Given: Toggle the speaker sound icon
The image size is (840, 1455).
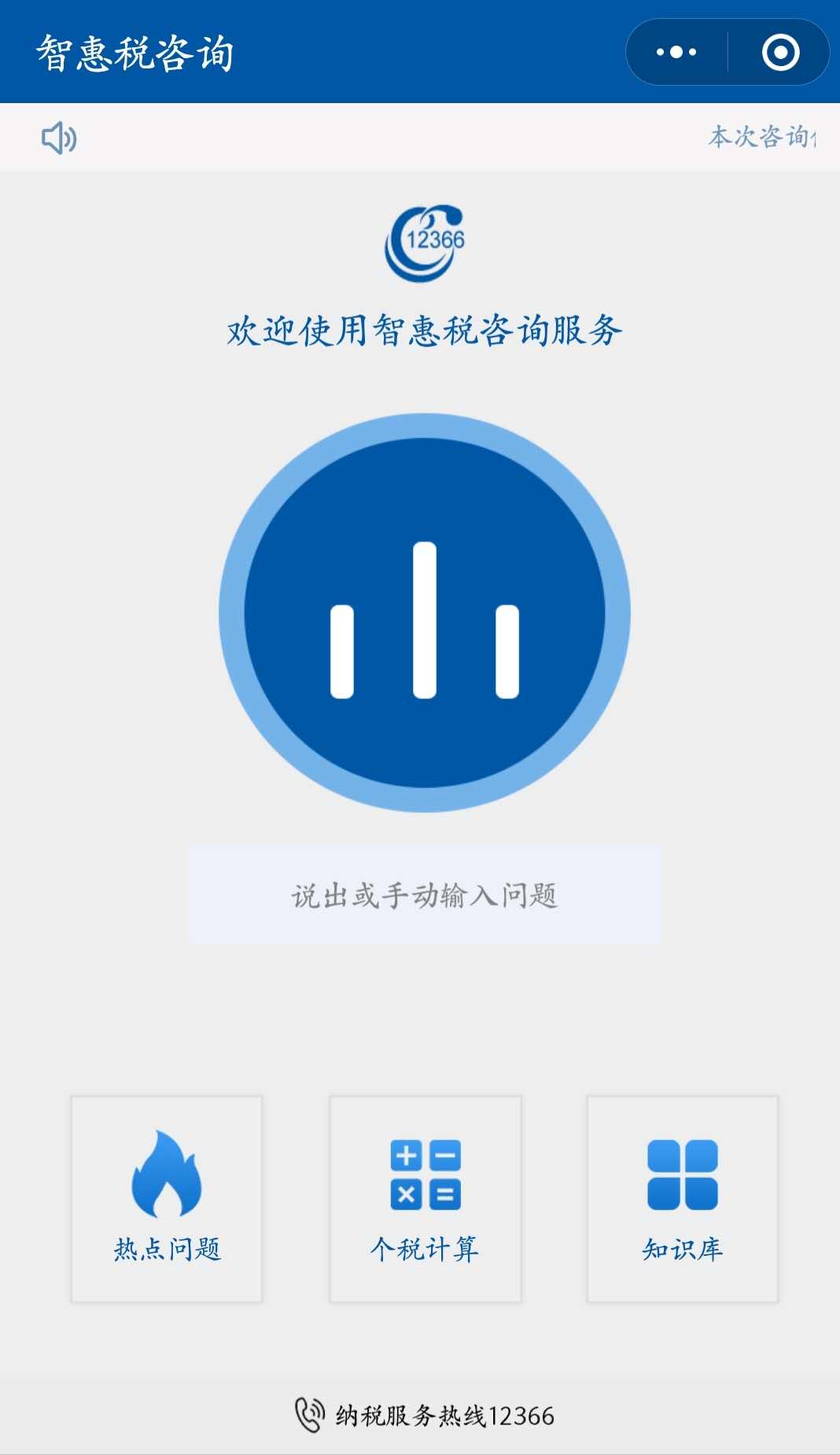Looking at the screenshot, I should (59, 138).
